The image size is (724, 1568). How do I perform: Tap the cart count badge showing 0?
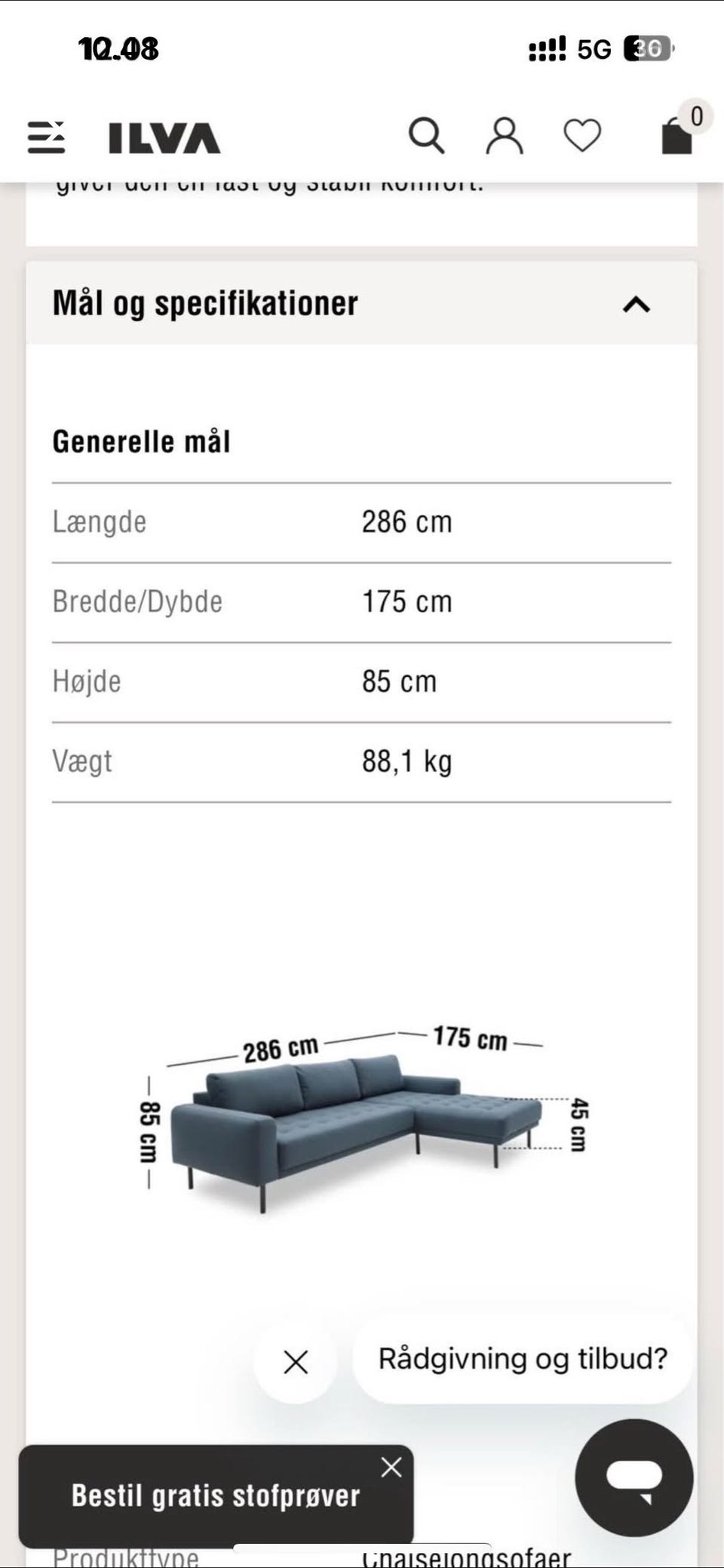pyautogui.click(x=696, y=115)
